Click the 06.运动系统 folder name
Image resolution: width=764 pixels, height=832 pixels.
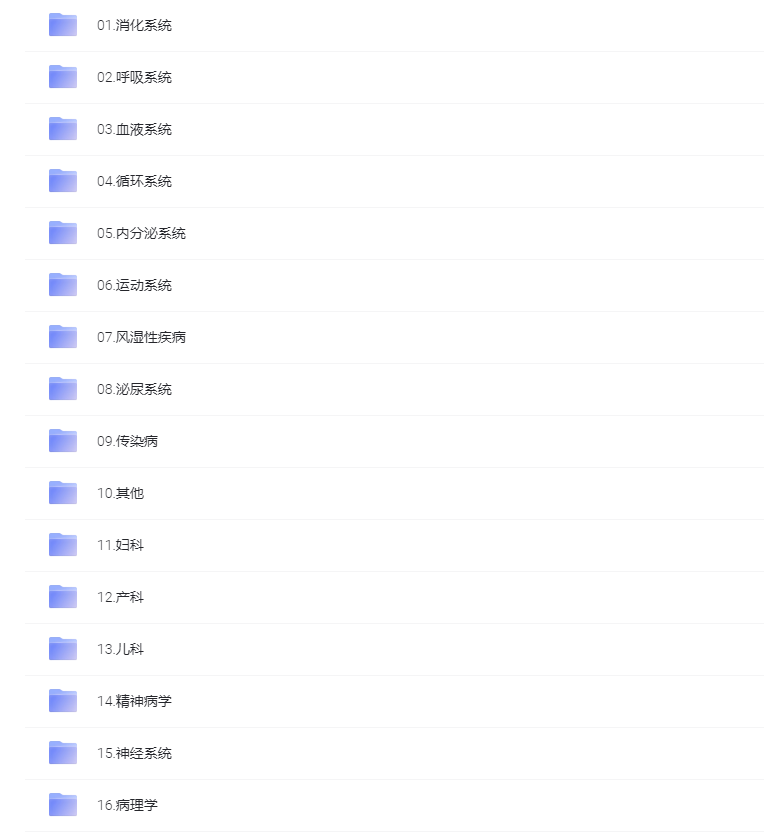(134, 285)
